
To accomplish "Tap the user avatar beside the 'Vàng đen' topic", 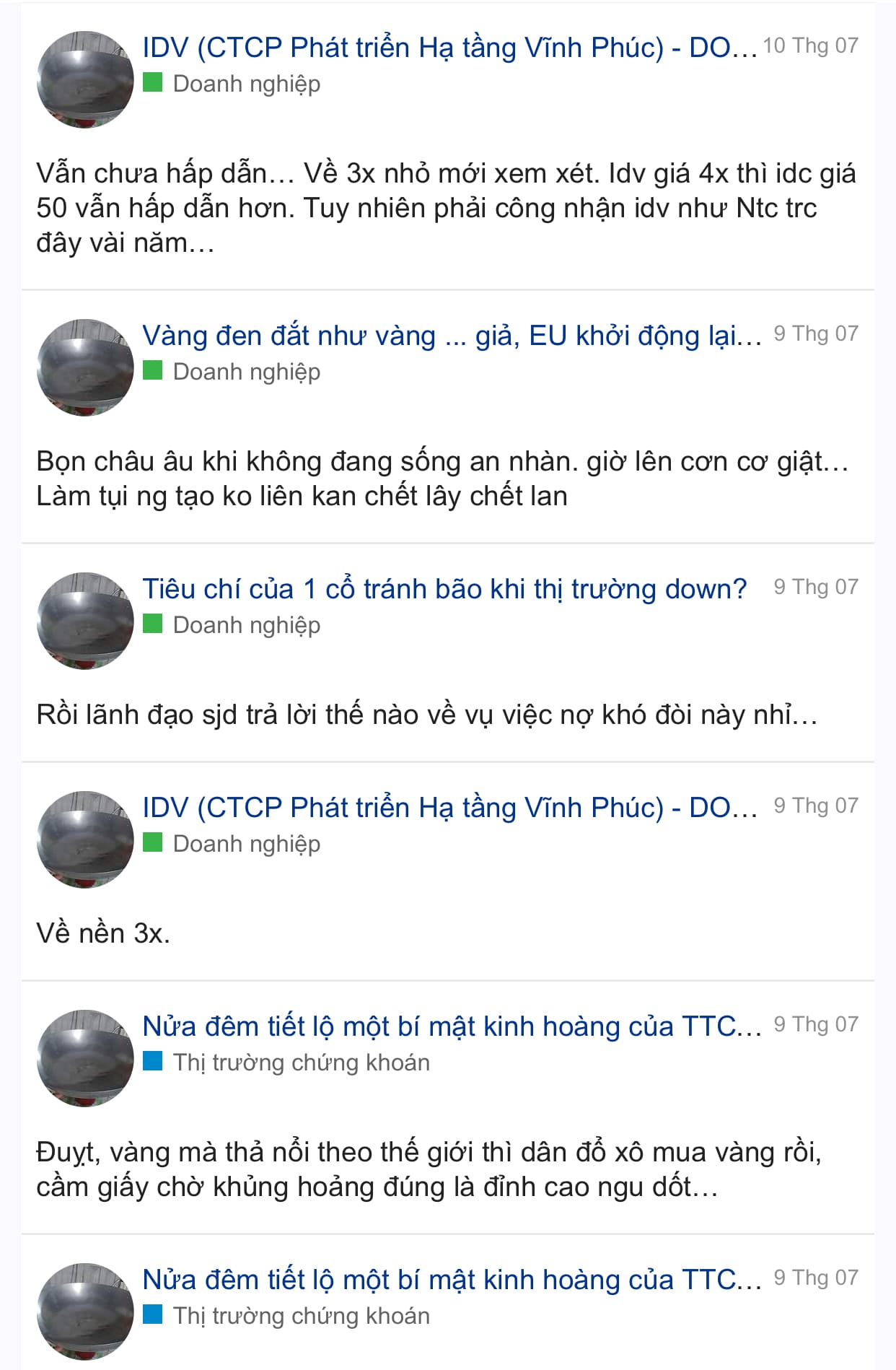I will coord(85,367).
